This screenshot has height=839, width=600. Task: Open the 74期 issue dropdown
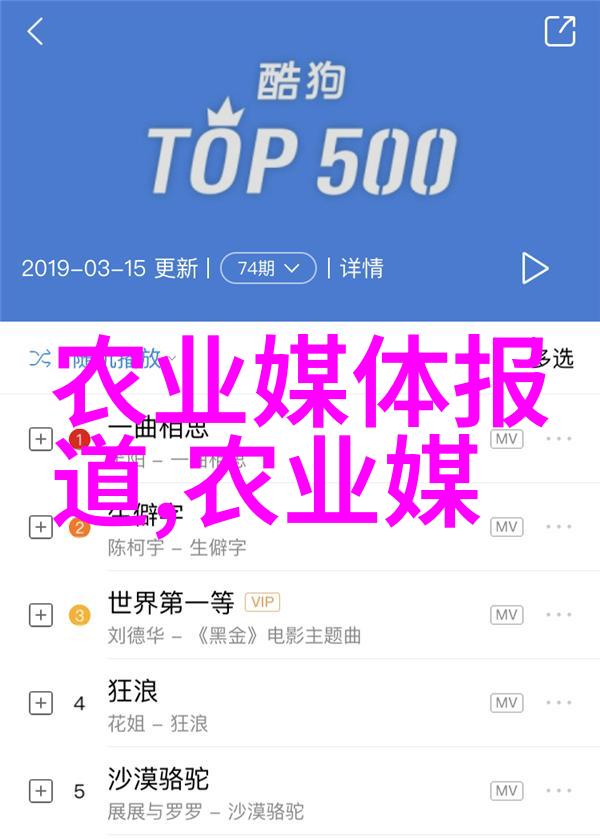click(268, 268)
